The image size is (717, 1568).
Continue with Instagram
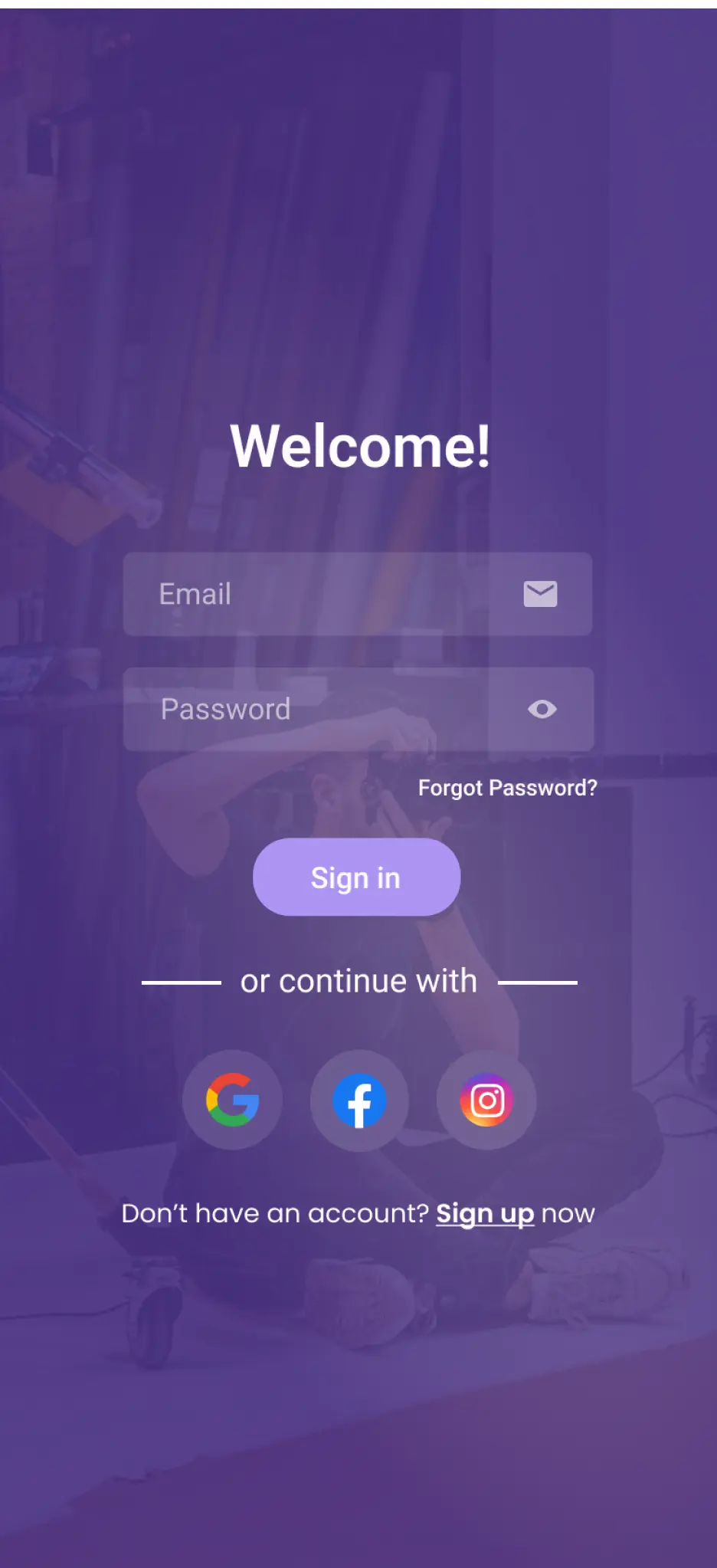click(x=486, y=1100)
